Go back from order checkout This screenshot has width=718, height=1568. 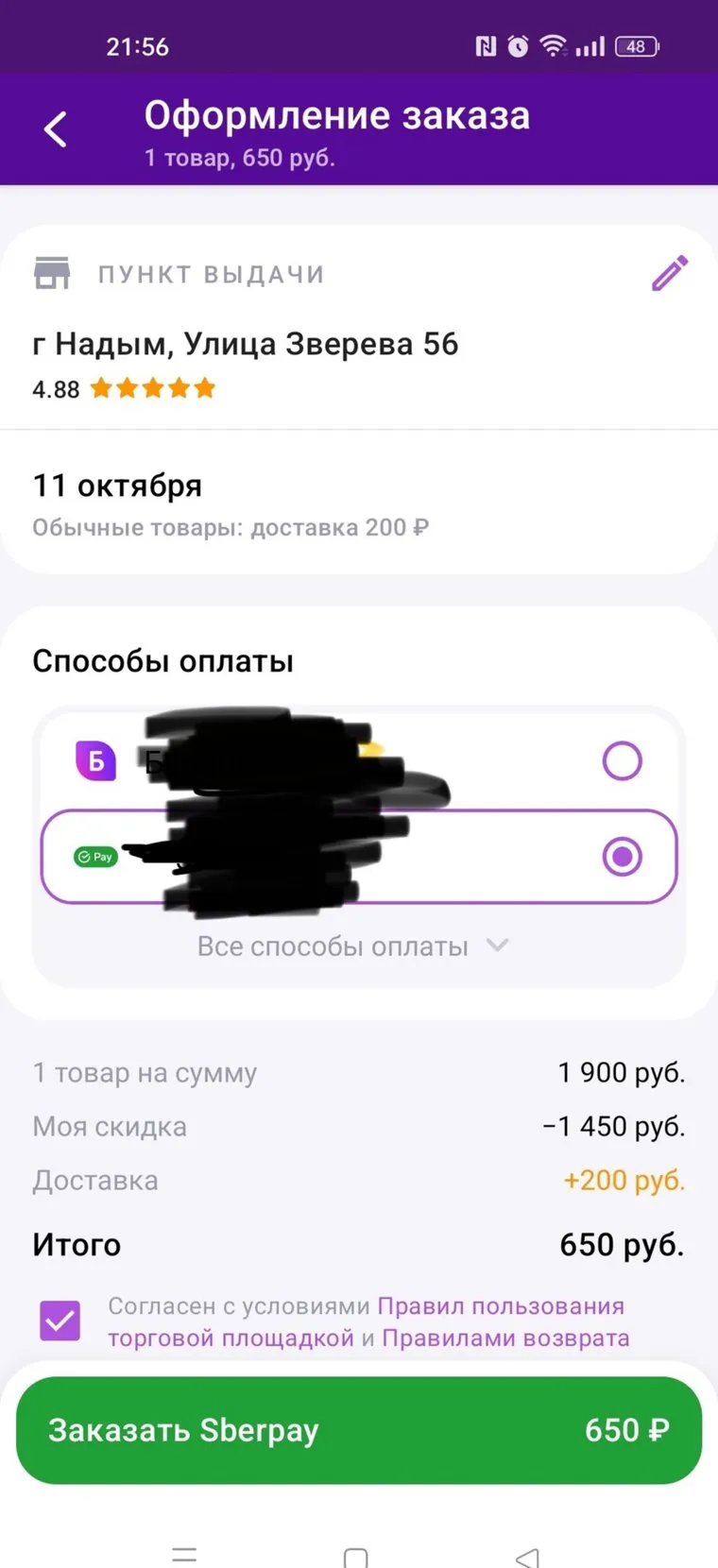56,129
